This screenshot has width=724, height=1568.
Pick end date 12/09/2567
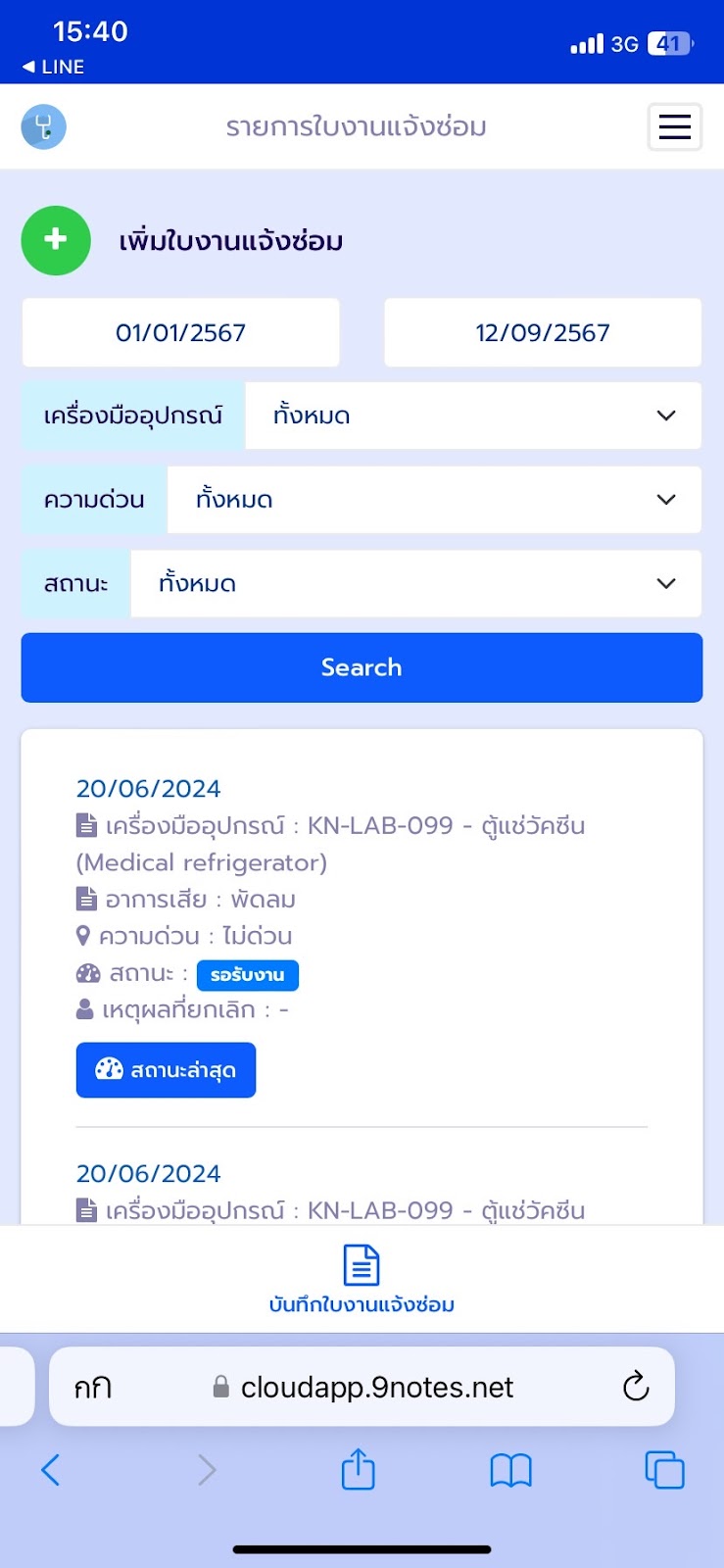click(543, 333)
